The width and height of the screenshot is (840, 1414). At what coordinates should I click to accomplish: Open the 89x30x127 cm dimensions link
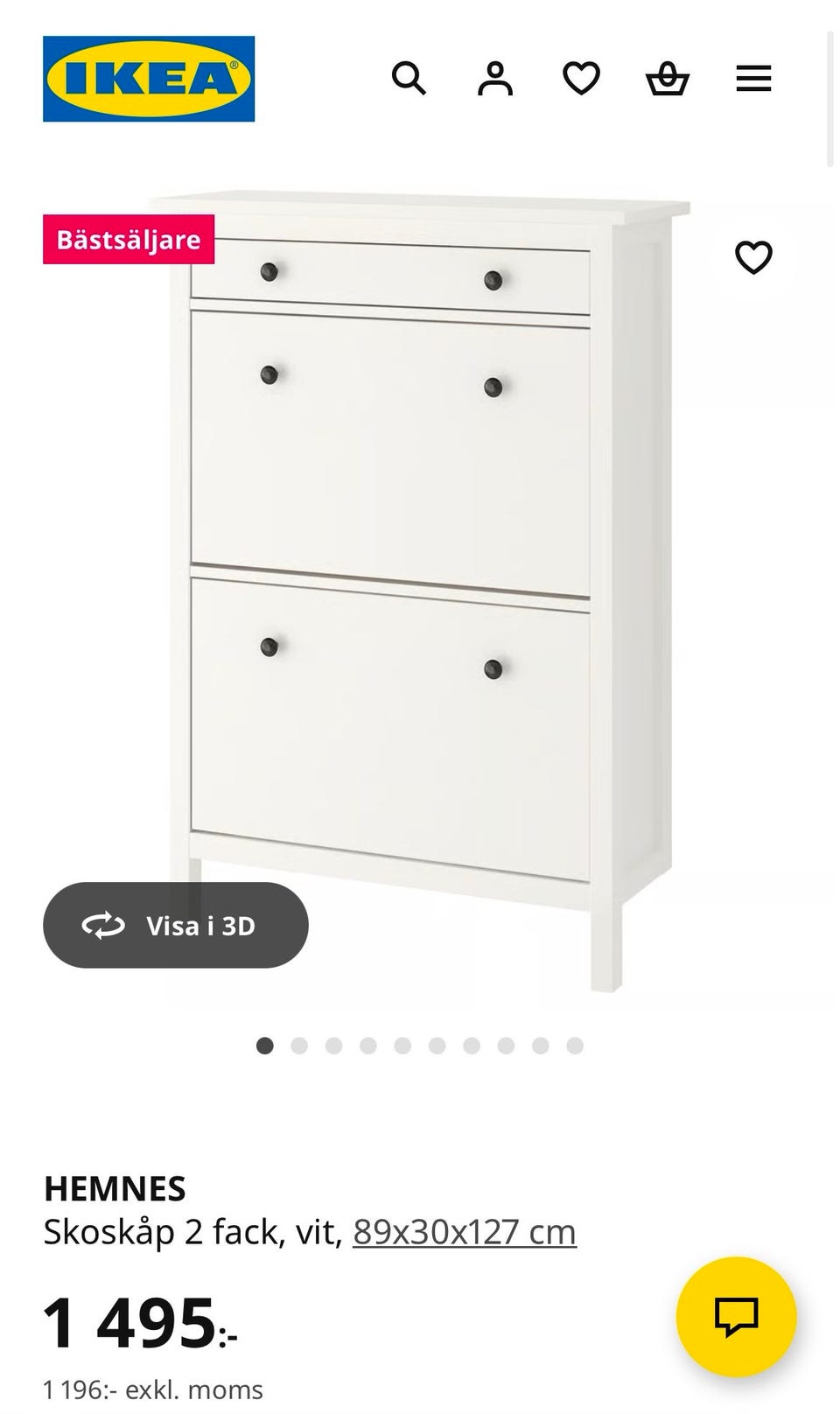[x=465, y=1232]
